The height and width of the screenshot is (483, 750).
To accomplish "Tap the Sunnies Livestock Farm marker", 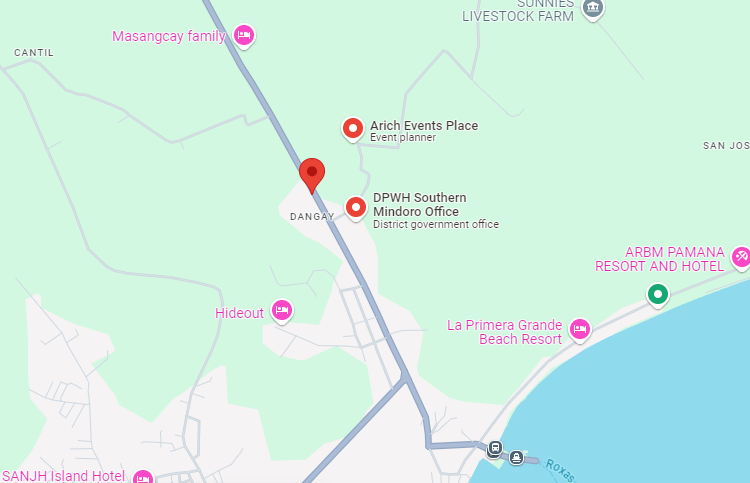I will 593,9.
